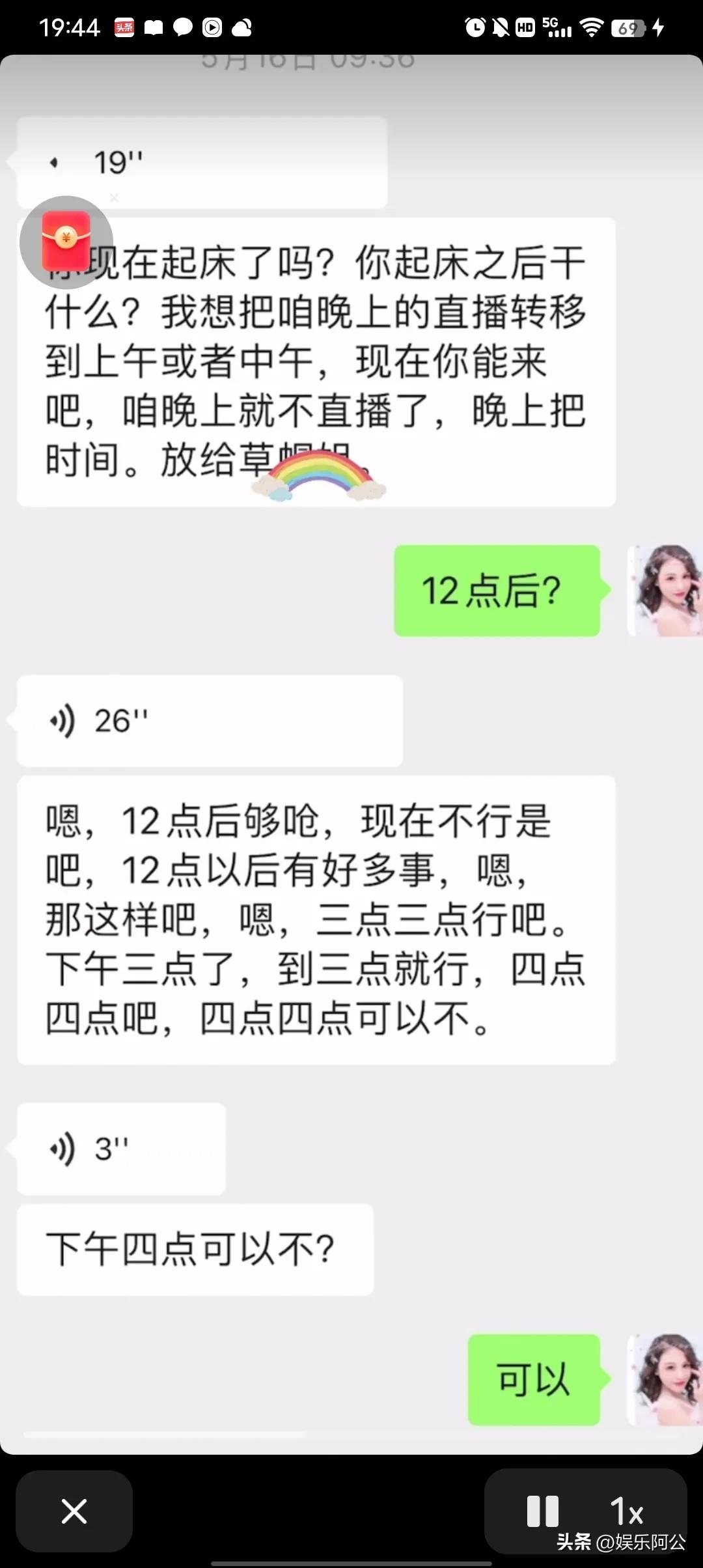
Task: Play the 3'' voice message bubble
Action: [x=120, y=1149]
